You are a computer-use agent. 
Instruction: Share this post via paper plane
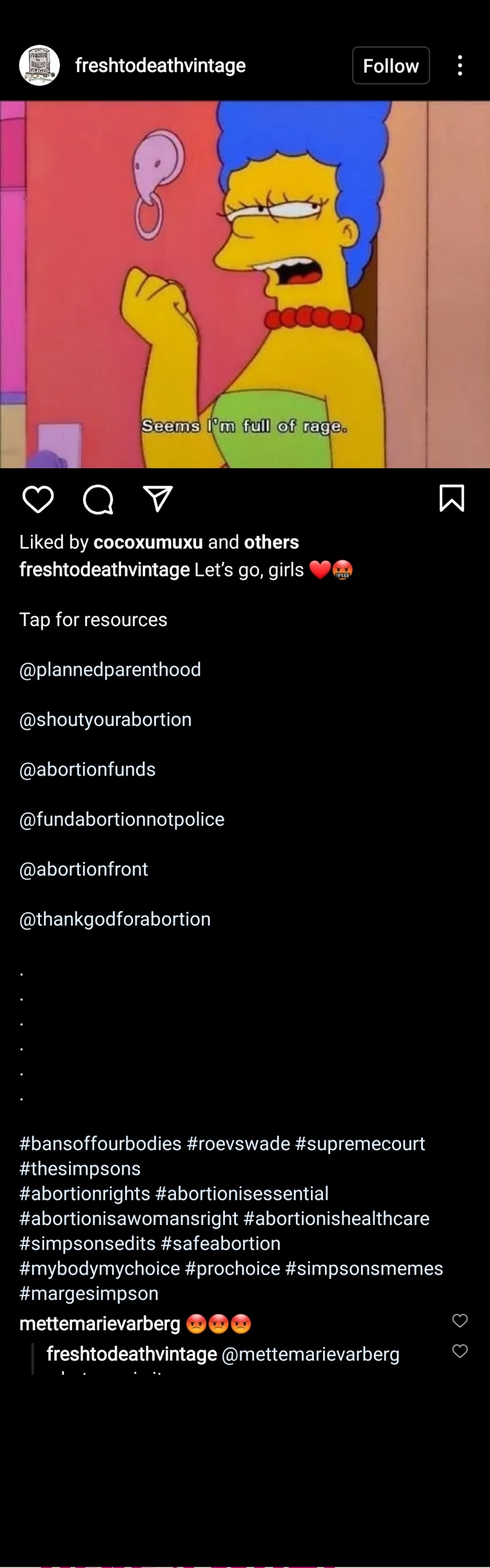click(158, 499)
